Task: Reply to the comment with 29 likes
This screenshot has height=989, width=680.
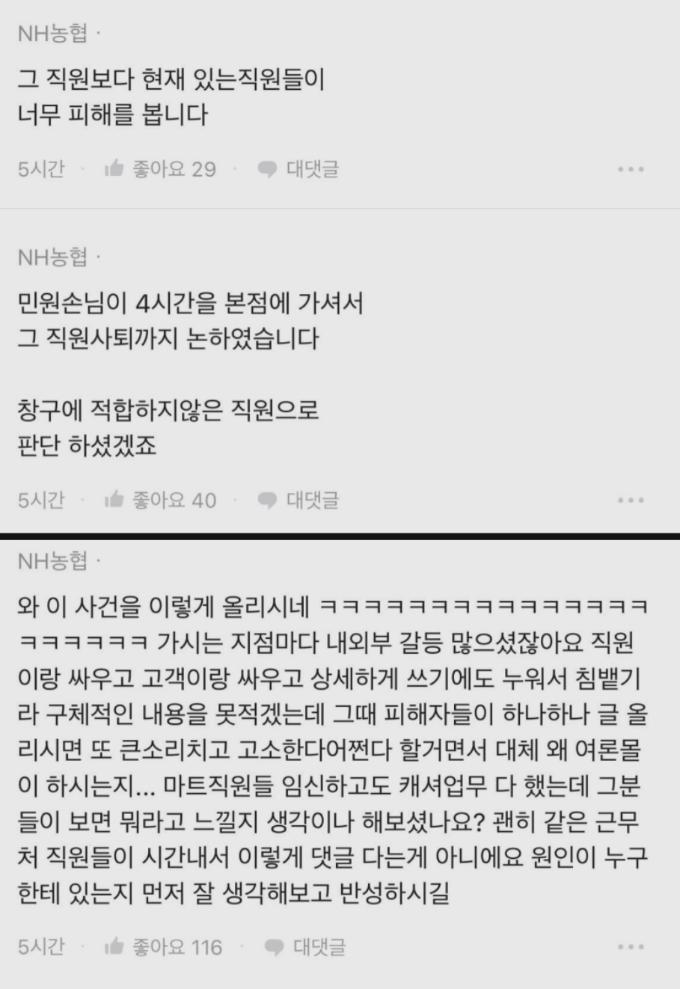Action: pos(298,169)
